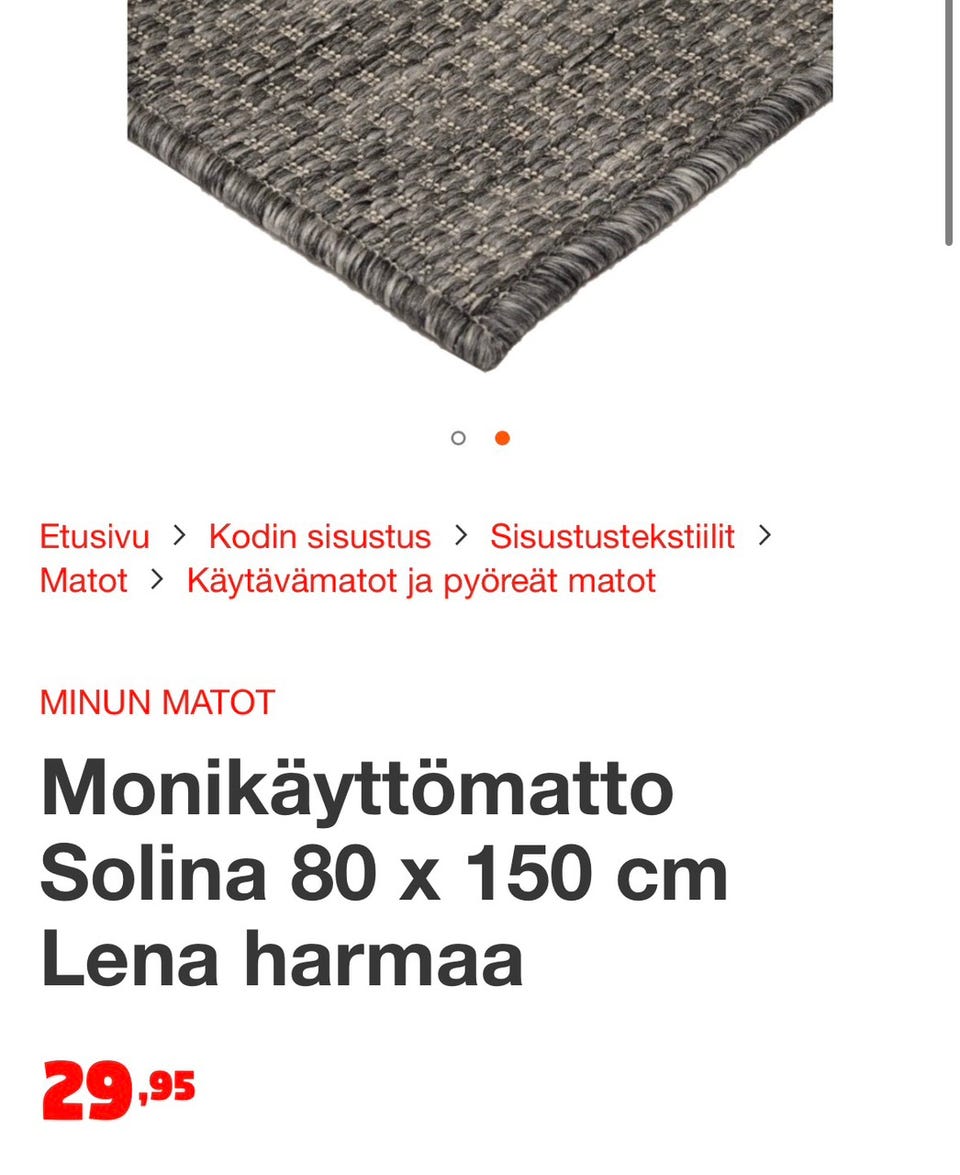Select the first carousel indicator dot
Image resolution: width=960 pixels, height=1175 pixels.
click(x=459, y=437)
